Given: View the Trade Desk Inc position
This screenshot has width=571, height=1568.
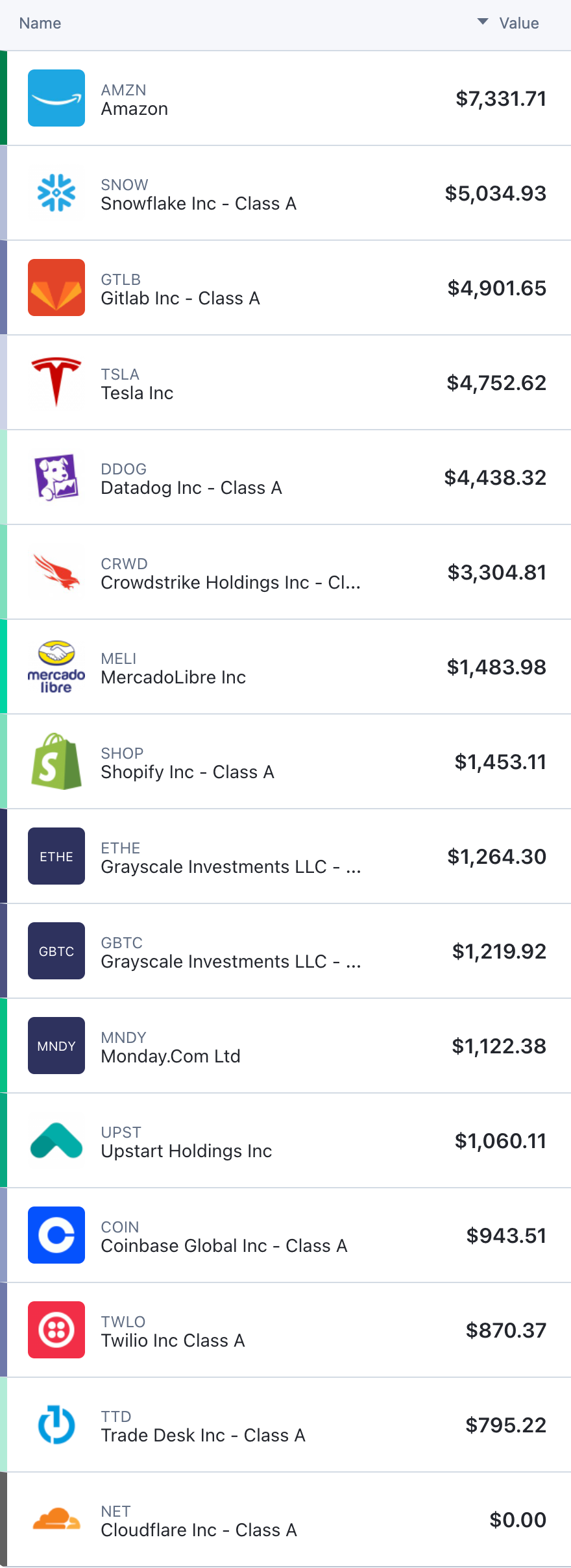Looking at the screenshot, I should (x=285, y=1425).
